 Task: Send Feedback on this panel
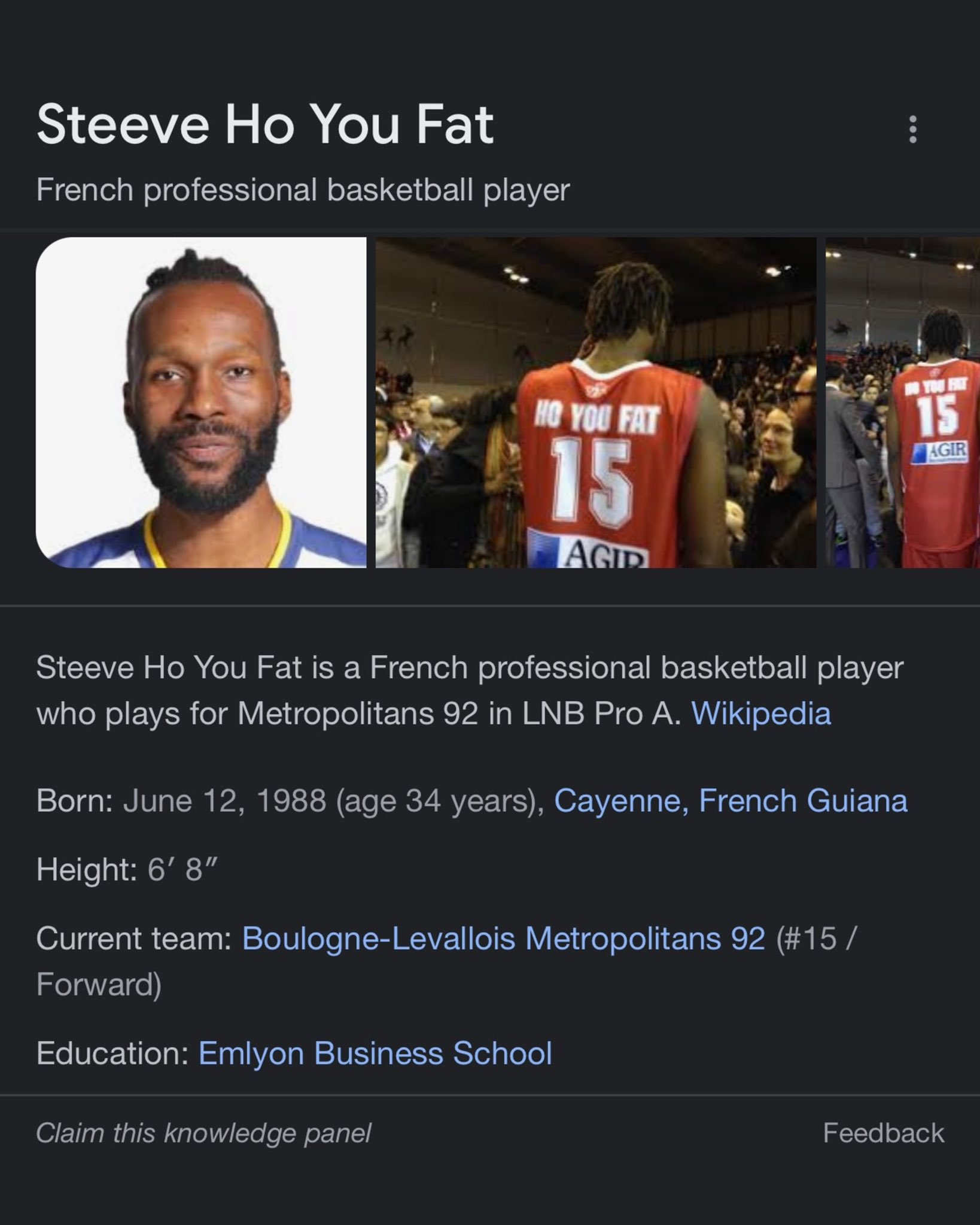point(883,1133)
